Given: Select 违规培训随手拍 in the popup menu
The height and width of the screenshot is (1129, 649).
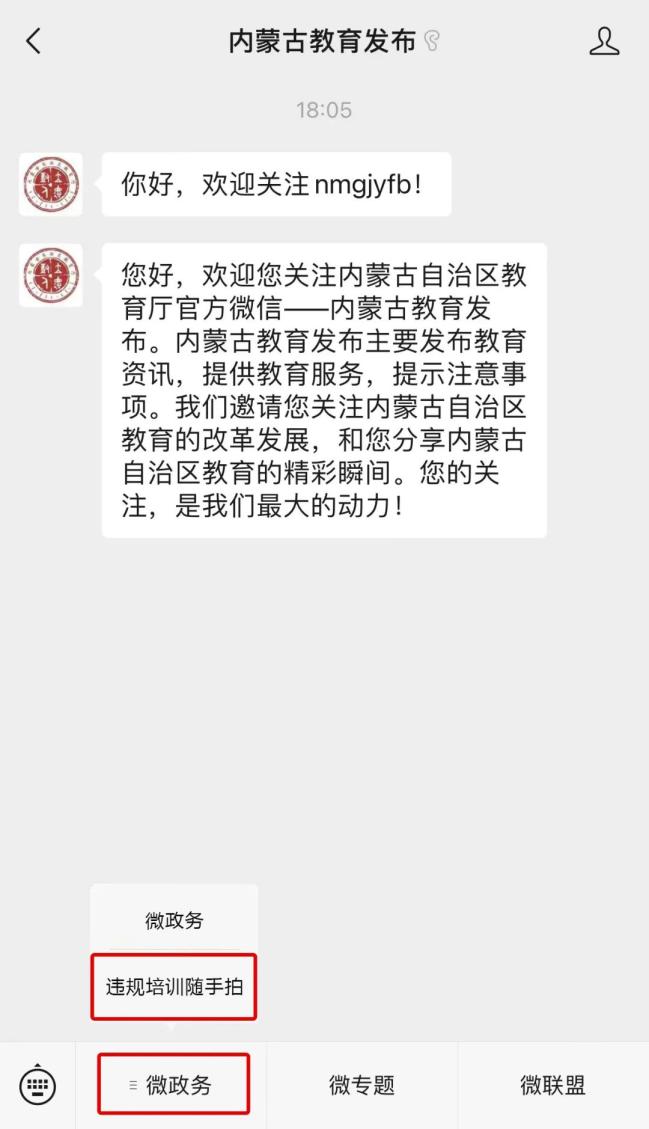Looking at the screenshot, I should pos(174,987).
